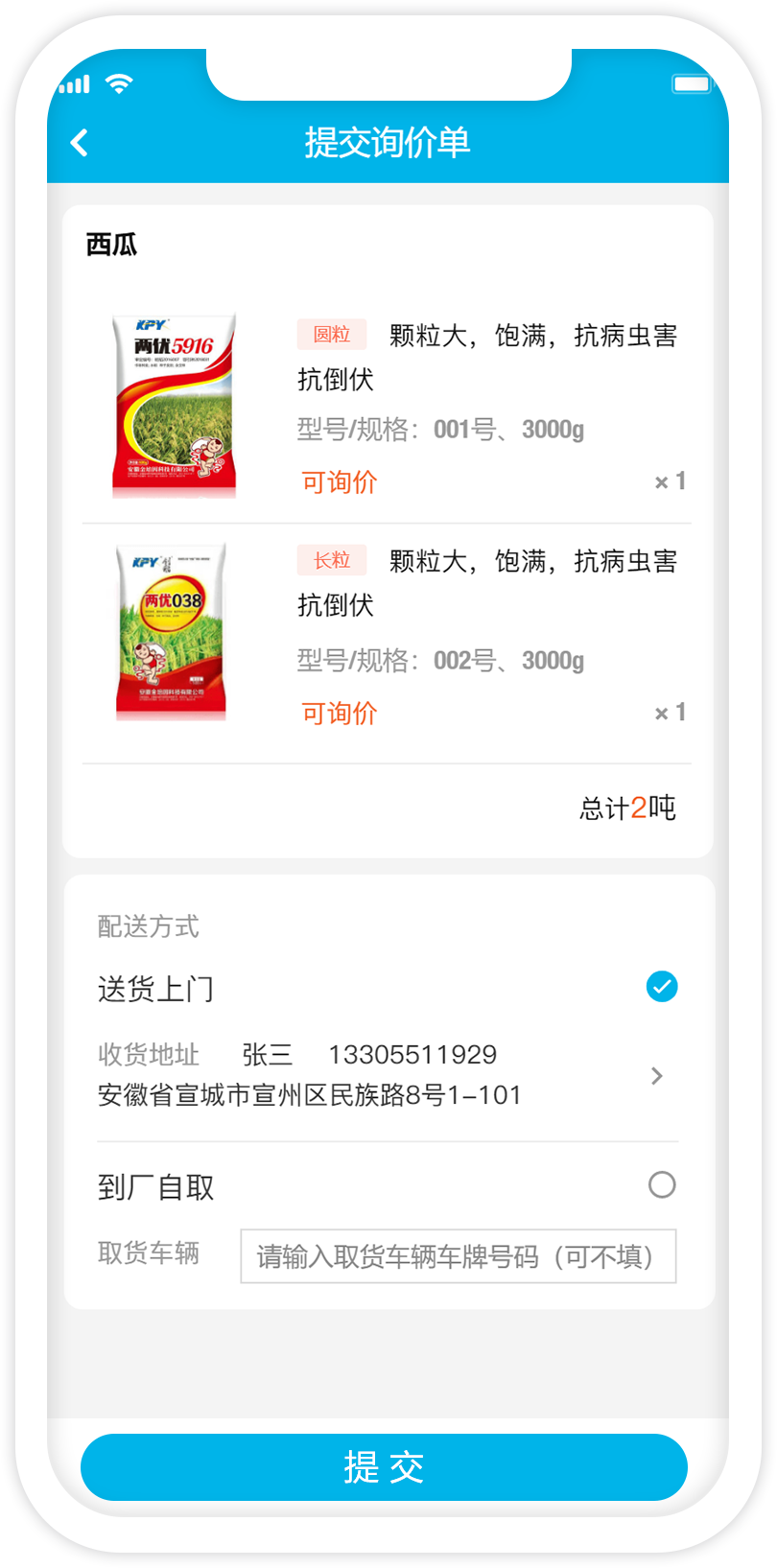777x1568 pixels.
Task: Tap the cellular signal icon
Action: tap(73, 84)
